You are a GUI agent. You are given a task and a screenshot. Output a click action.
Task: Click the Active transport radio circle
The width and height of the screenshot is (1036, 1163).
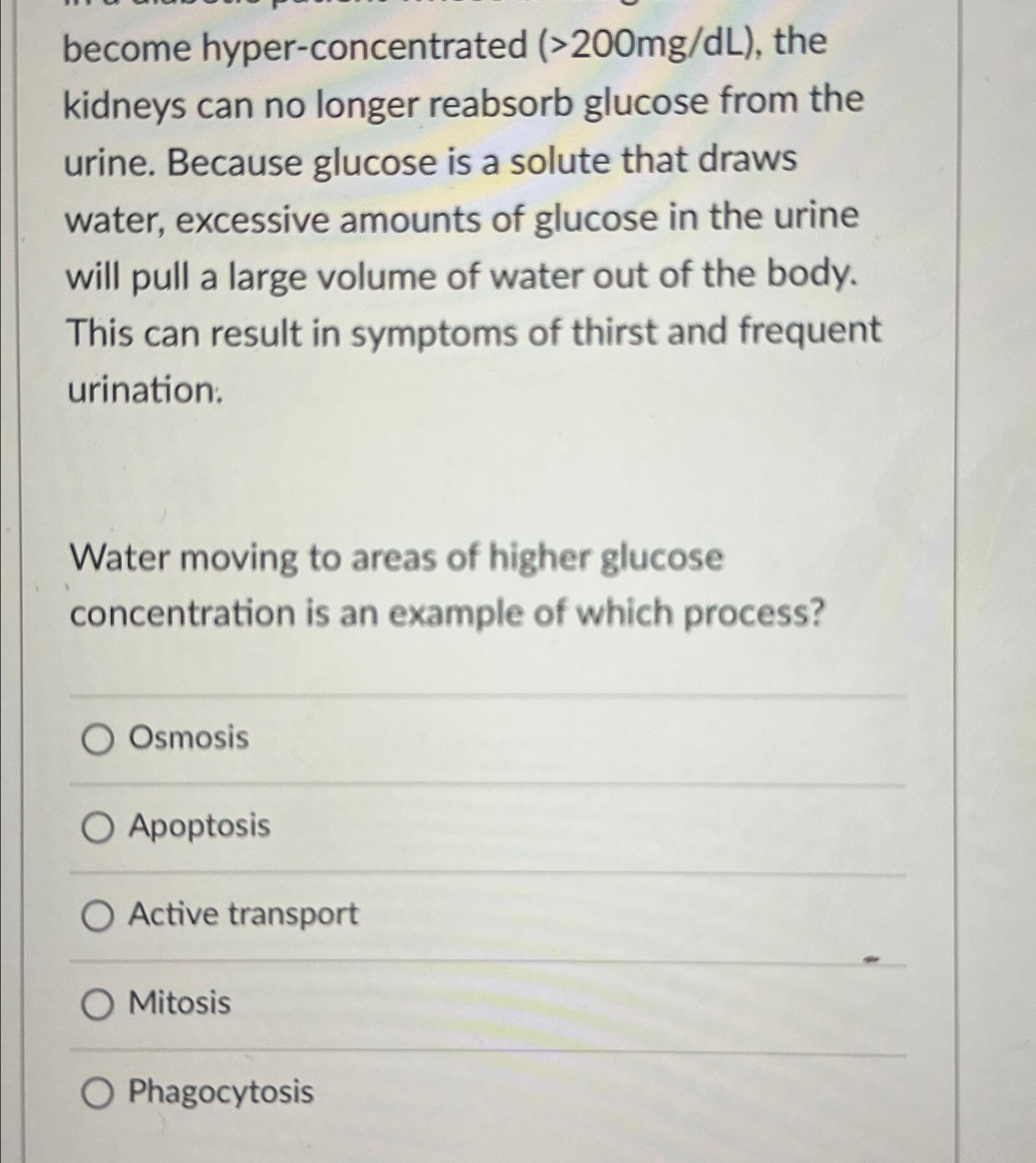point(100,915)
